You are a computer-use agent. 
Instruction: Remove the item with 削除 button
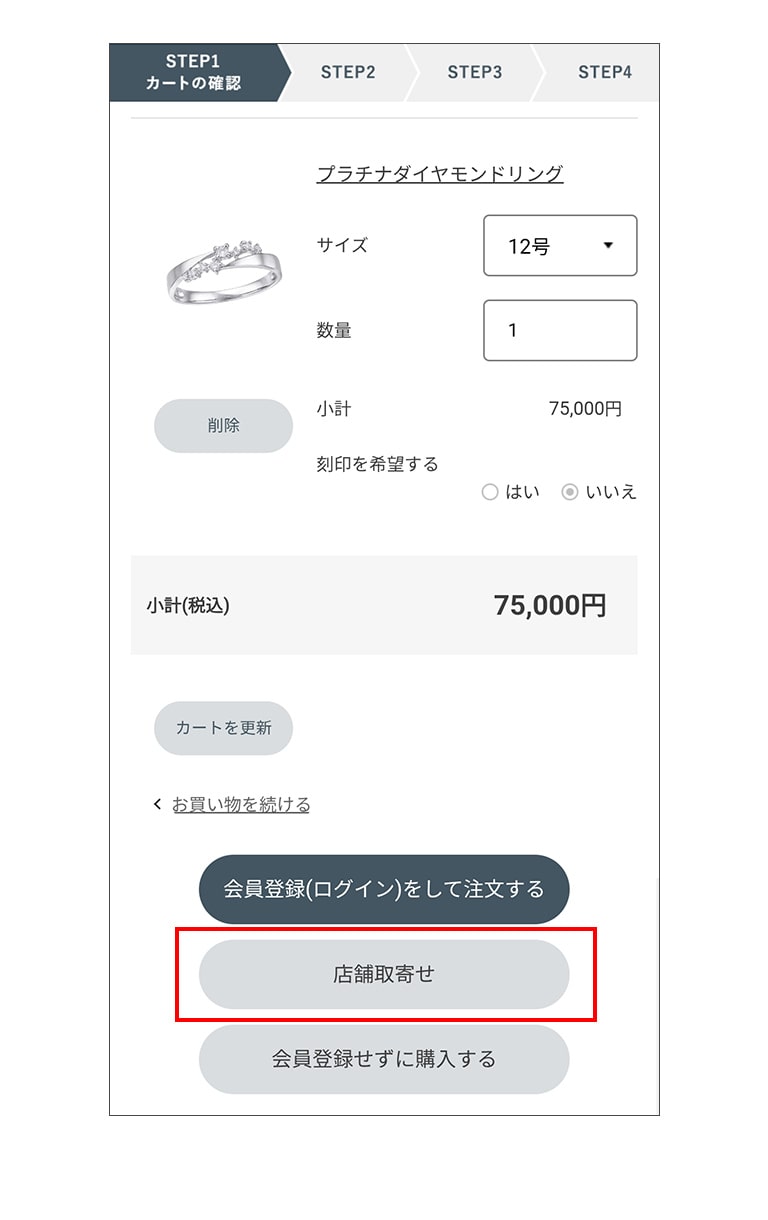(x=223, y=425)
